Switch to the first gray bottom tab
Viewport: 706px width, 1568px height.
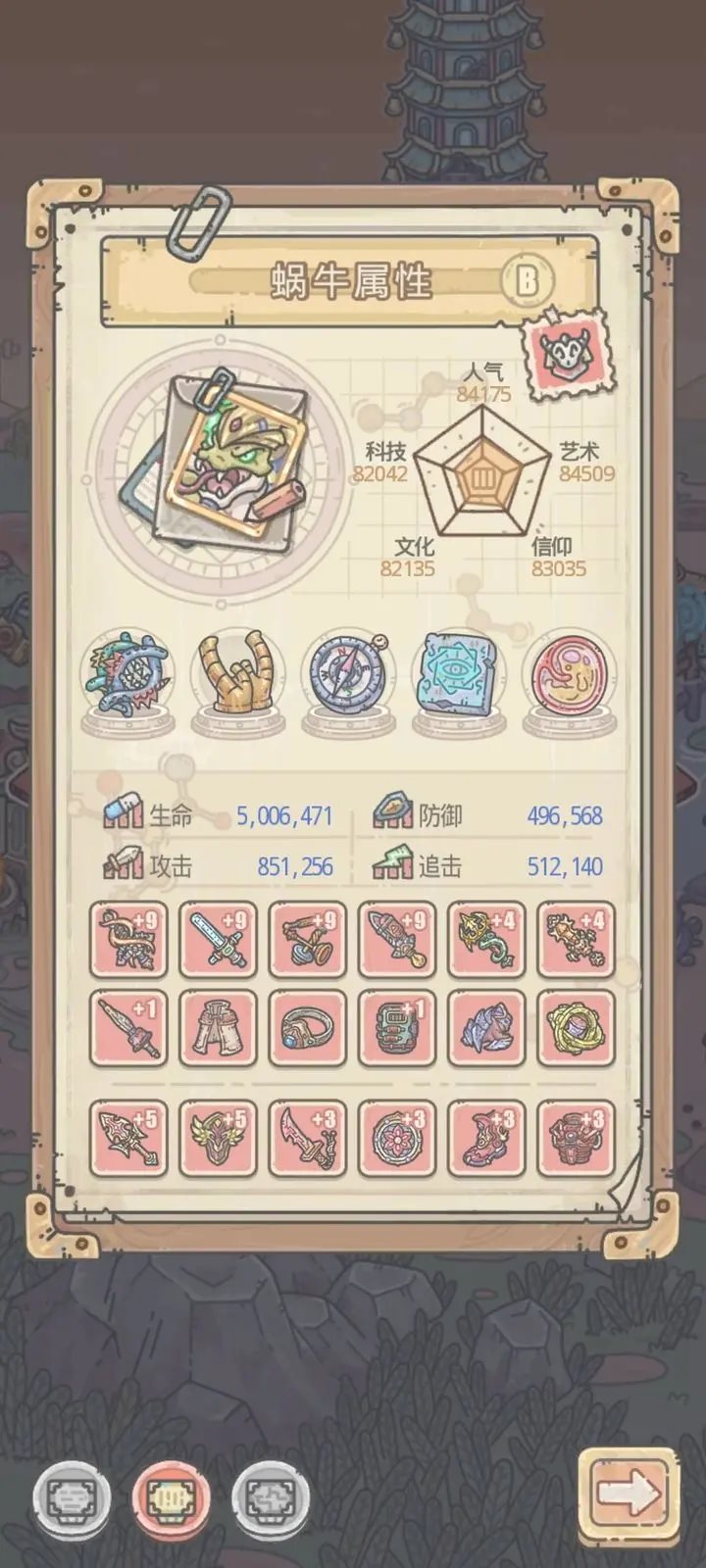pos(72,1497)
